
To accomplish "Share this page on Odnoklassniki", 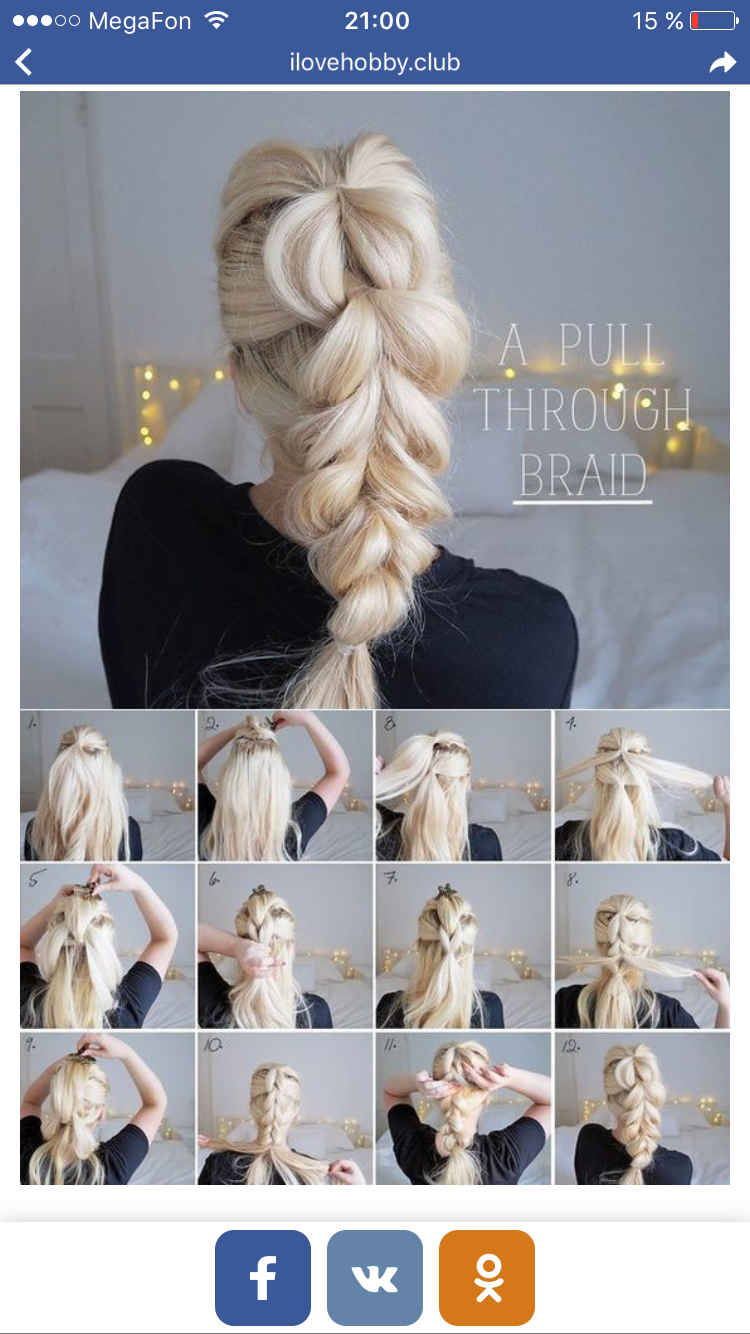I will pos(487,1277).
